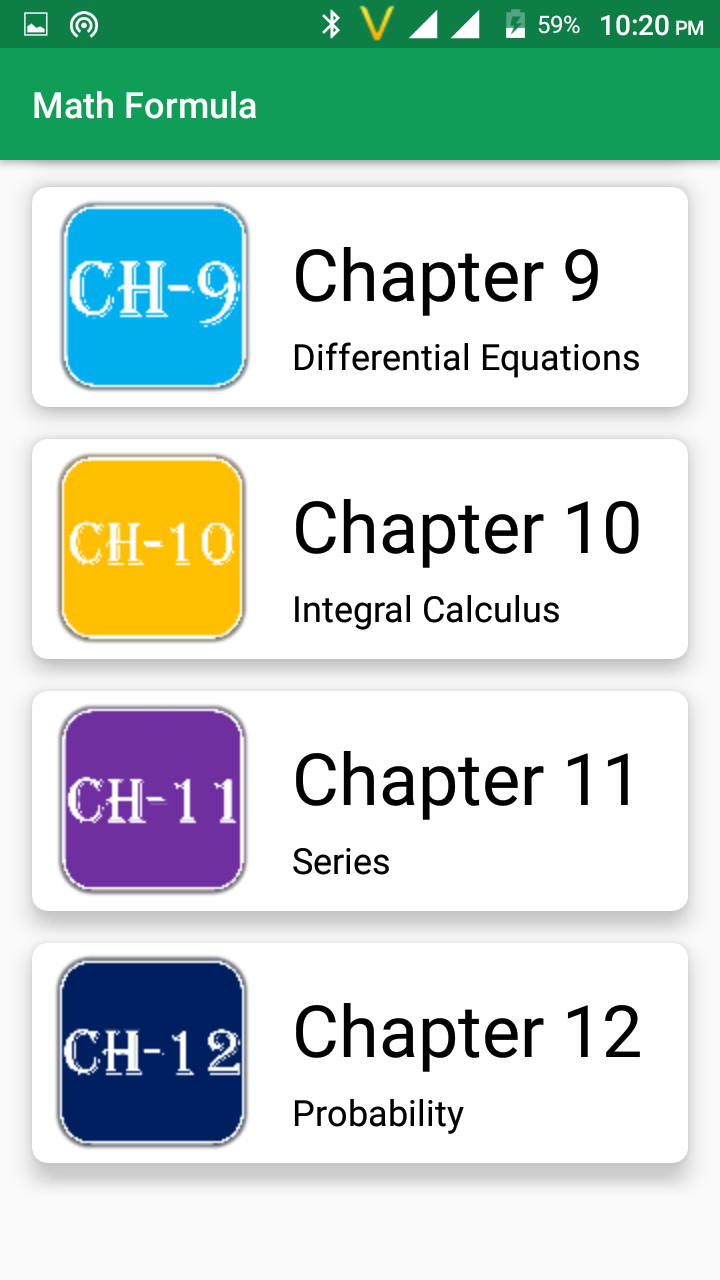Screen dimensions: 720x1280
Task: Tap the screenshot image icon in status bar
Action: (x=35, y=22)
